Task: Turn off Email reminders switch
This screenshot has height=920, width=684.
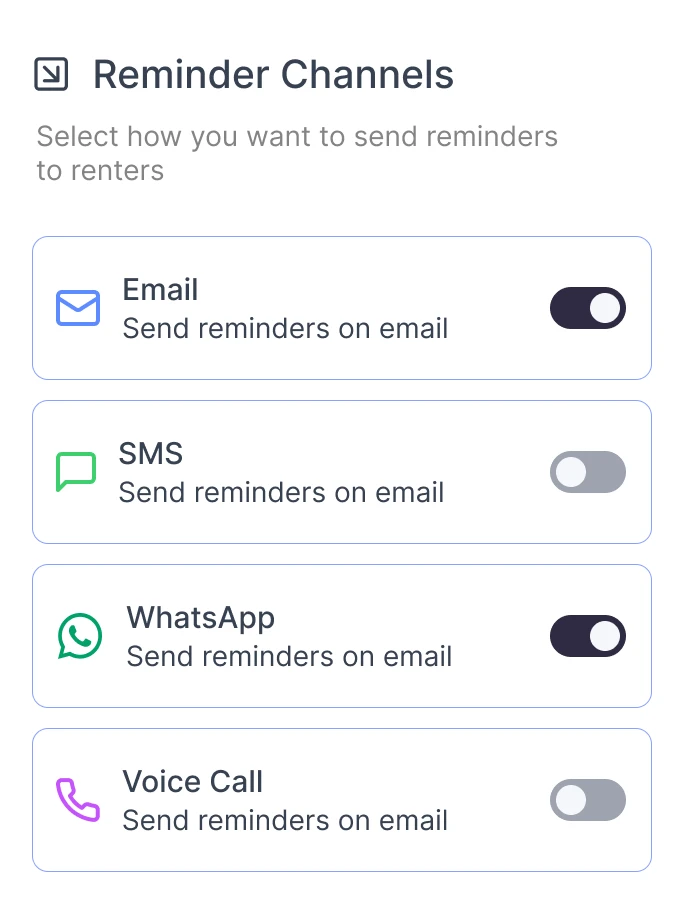Action: point(587,308)
